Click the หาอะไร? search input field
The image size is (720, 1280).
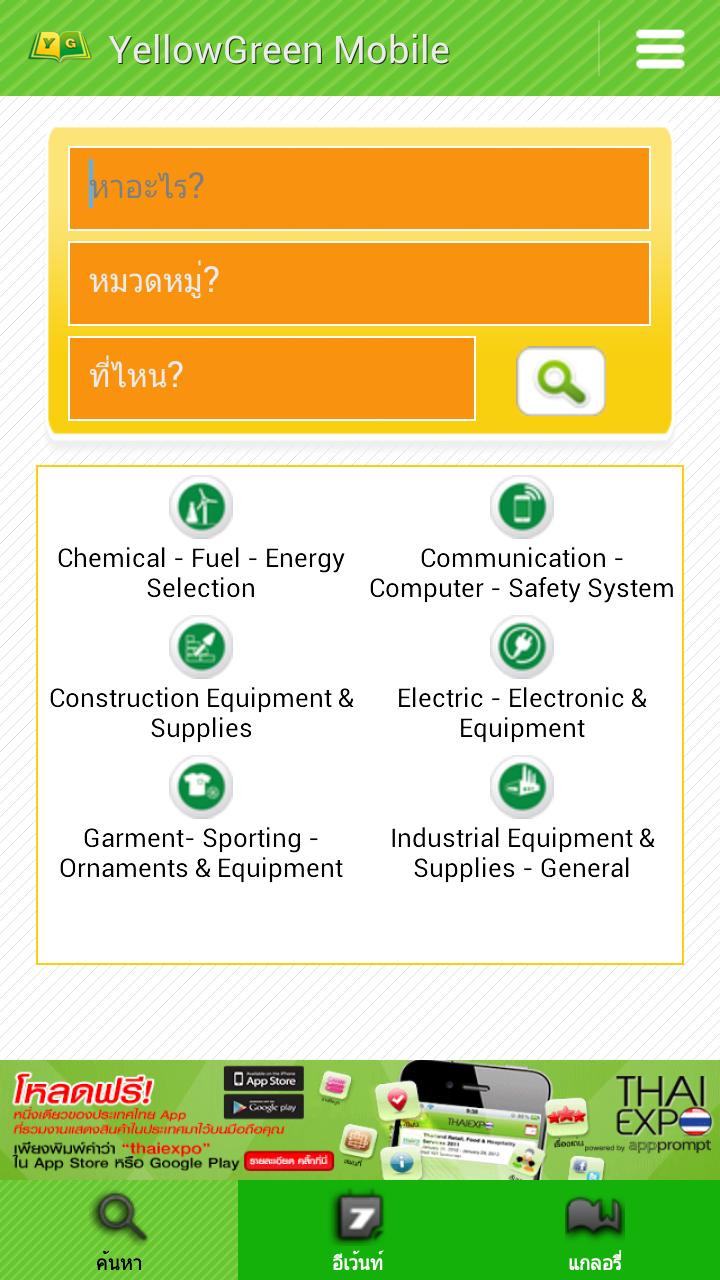(358, 188)
